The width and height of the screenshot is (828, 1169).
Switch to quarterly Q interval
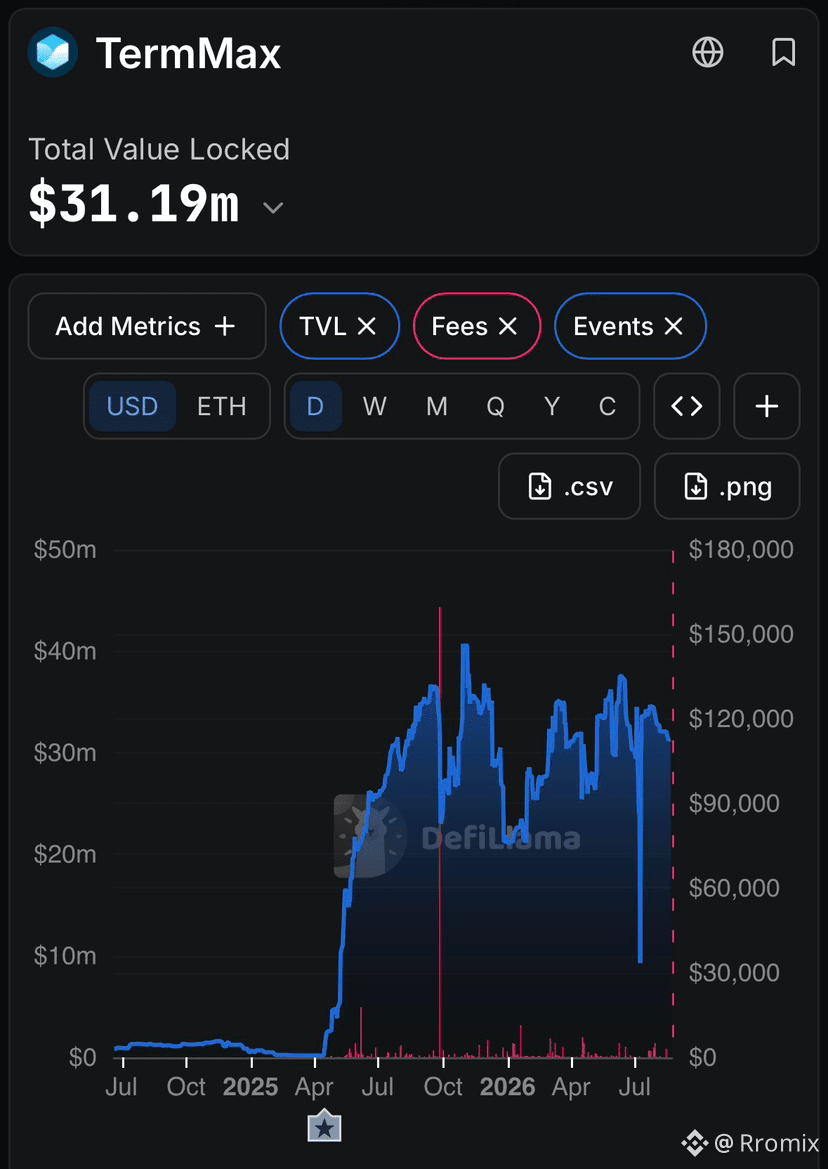pos(496,406)
